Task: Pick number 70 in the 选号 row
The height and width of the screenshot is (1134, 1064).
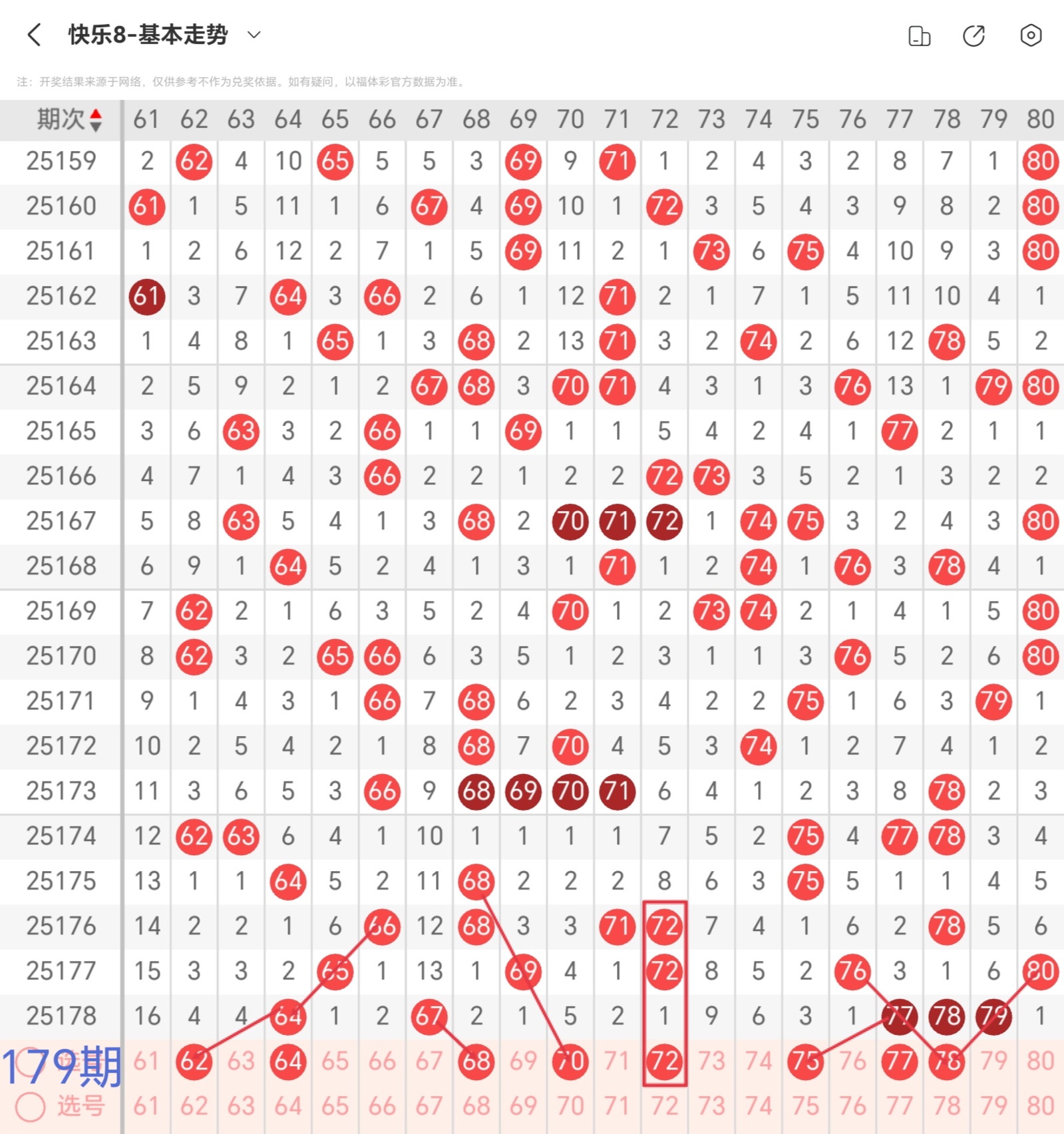Action: click(570, 1106)
